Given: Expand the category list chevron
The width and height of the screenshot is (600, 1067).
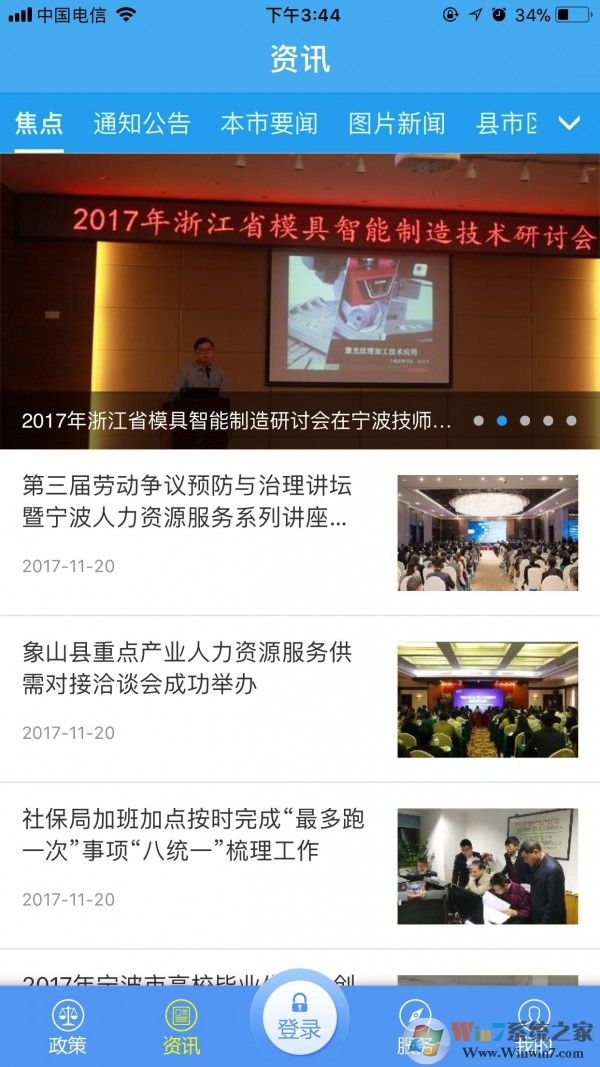Looking at the screenshot, I should click(569, 124).
